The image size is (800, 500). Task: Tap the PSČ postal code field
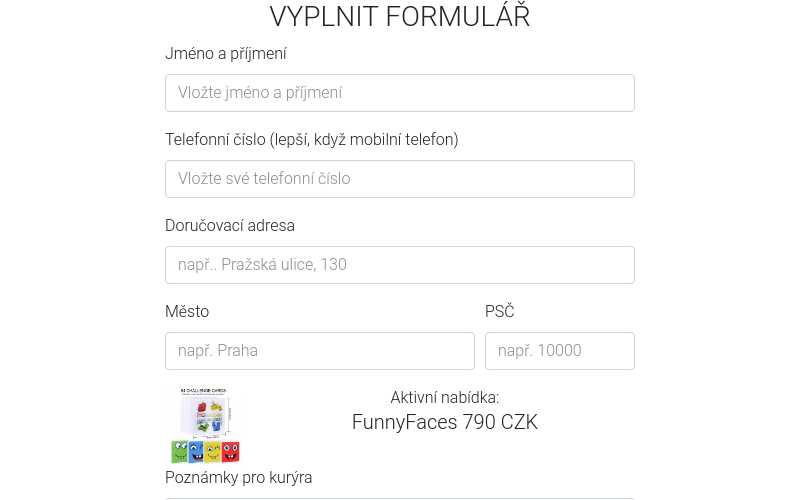(559, 351)
